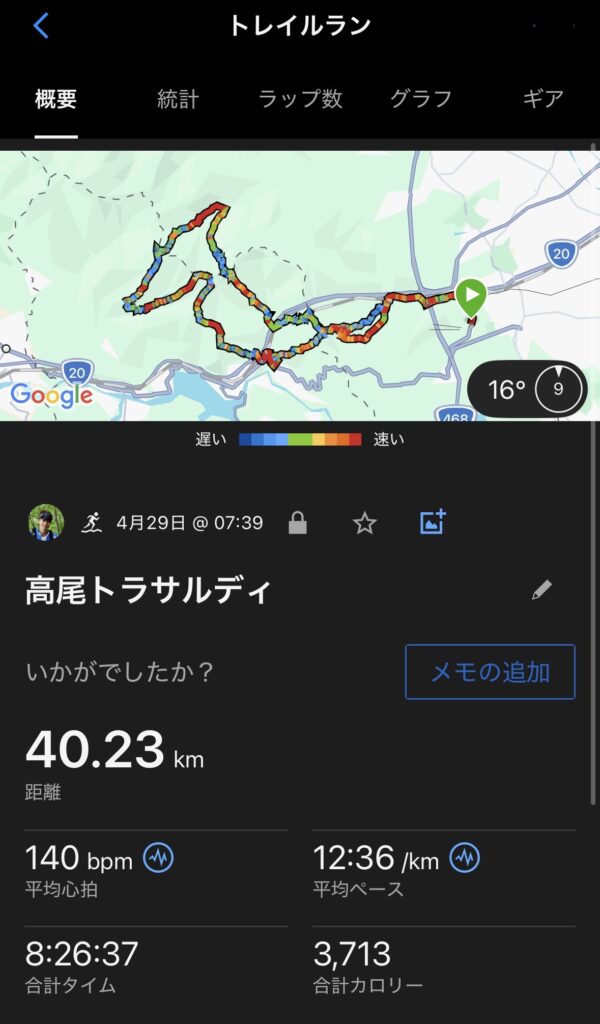The height and width of the screenshot is (1024, 600).
Task: Mark this activity as favorite with the star
Action: tap(365, 523)
